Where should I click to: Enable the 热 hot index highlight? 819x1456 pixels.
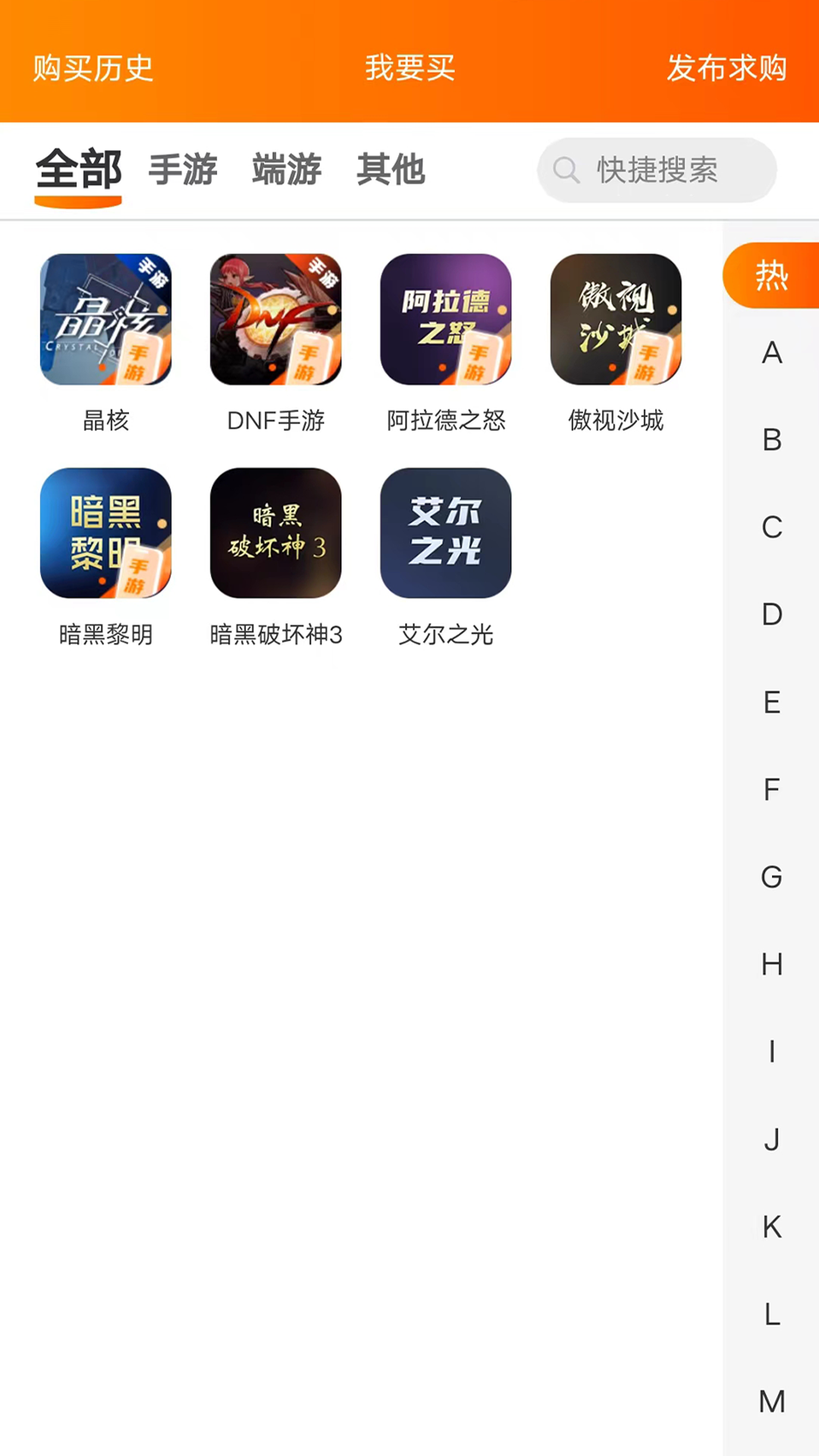pyautogui.click(x=771, y=275)
